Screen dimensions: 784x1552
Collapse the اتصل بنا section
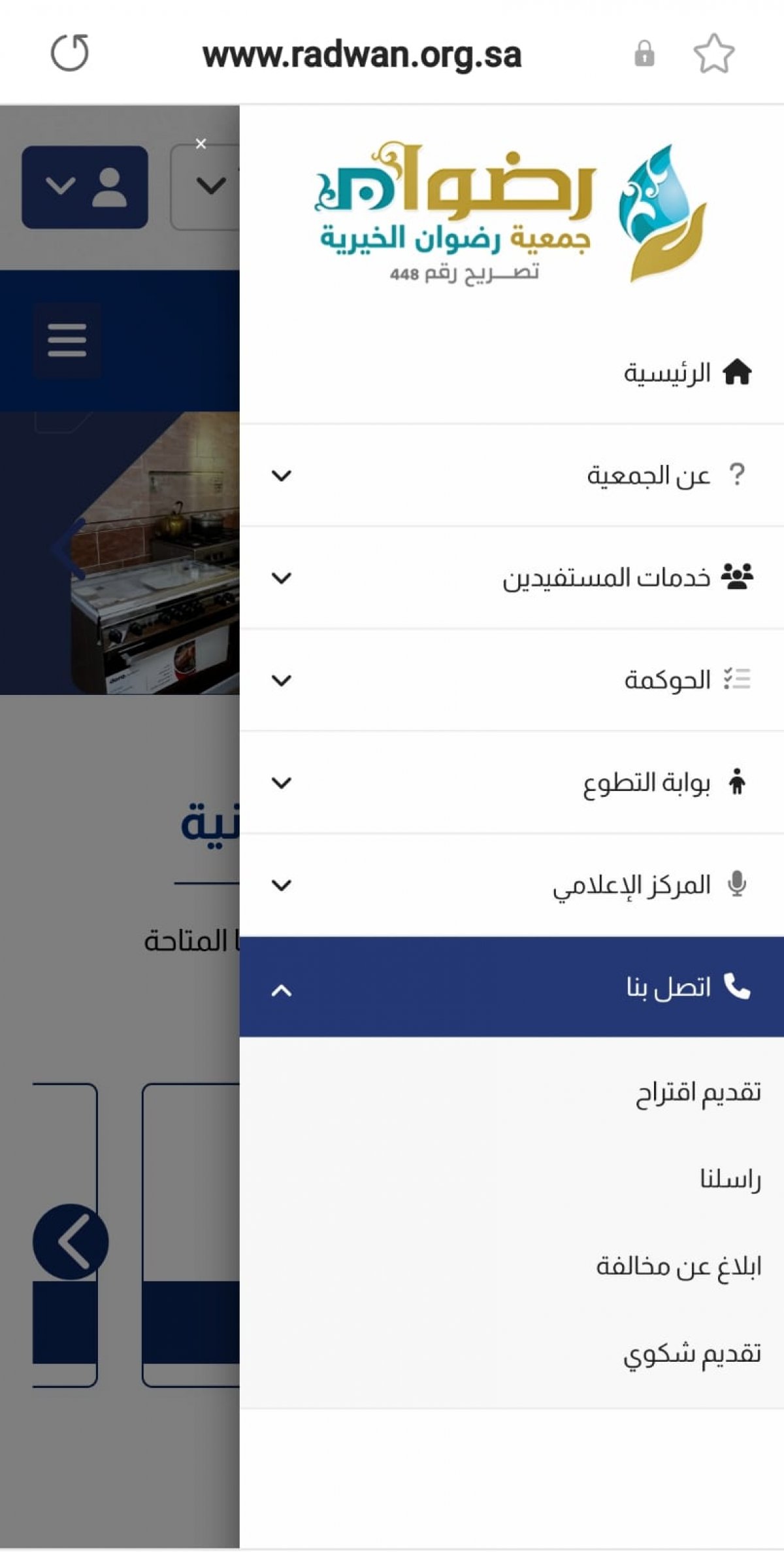click(512, 987)
